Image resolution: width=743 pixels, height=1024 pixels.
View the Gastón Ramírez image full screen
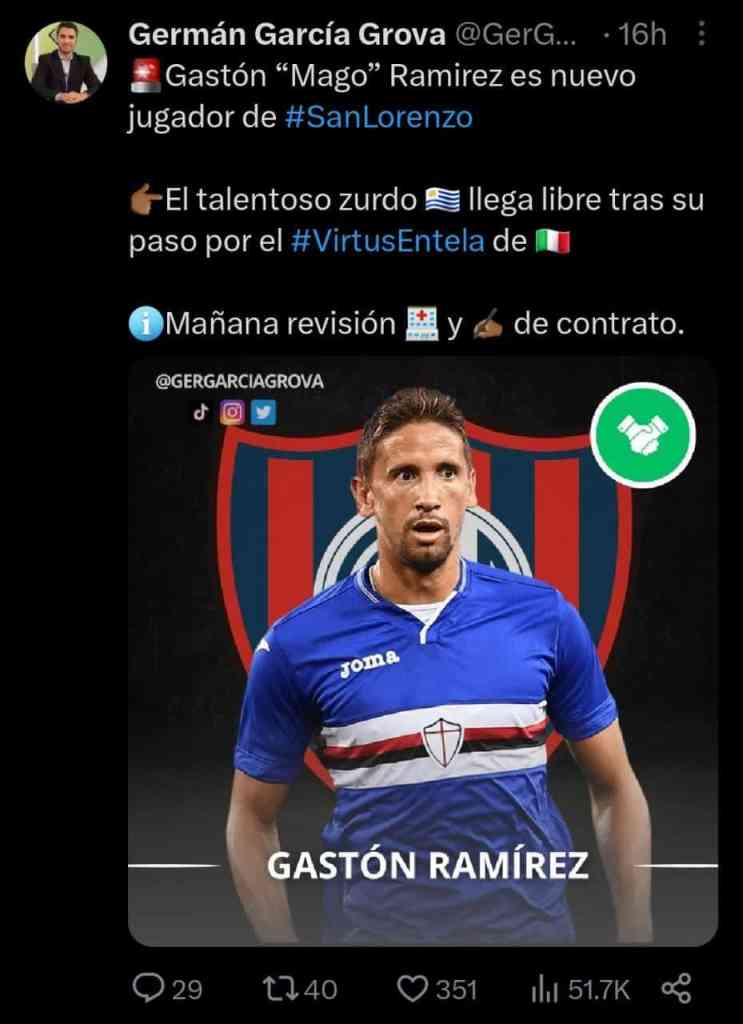(422, 650)
